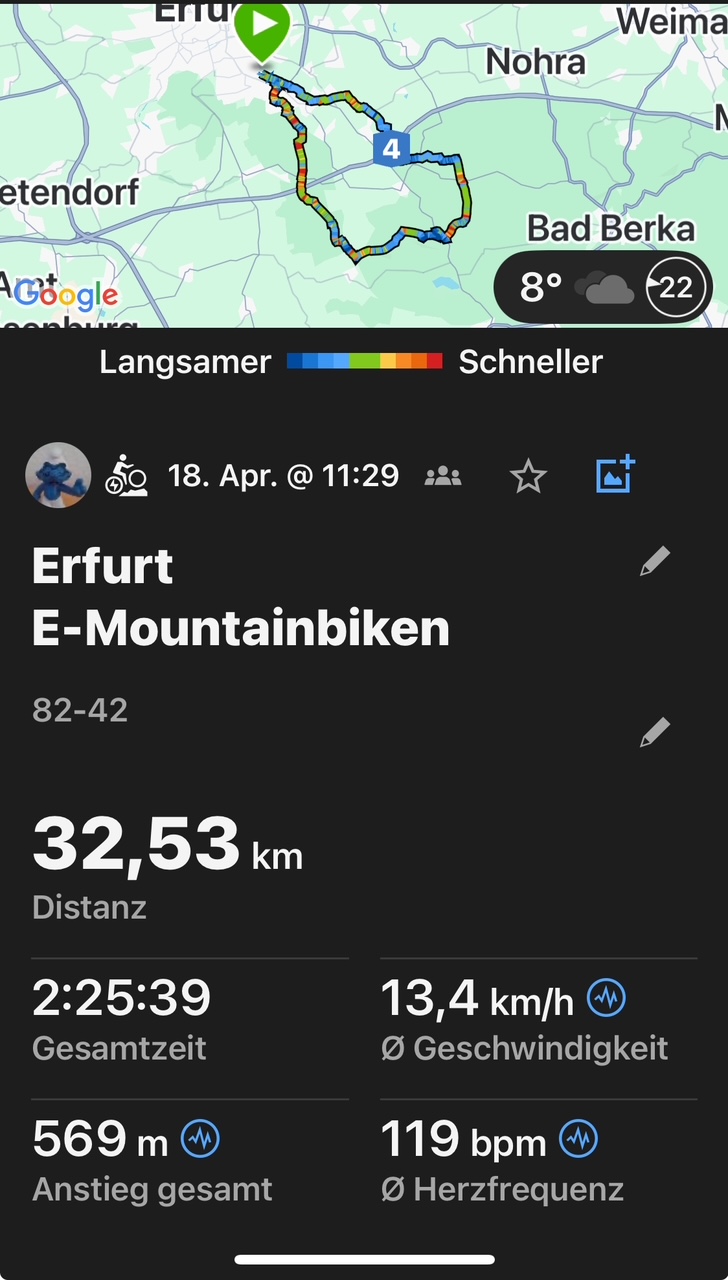
Task: Change the activity privacy setting
Action: [443, 476]
